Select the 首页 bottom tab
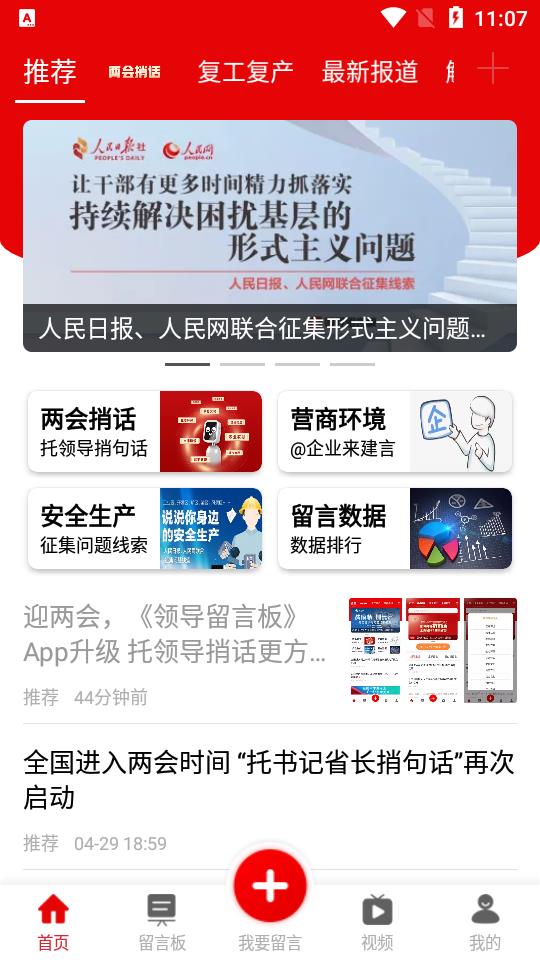The height and width of the screenshot is (960, 540). click(x=54, y=922)
